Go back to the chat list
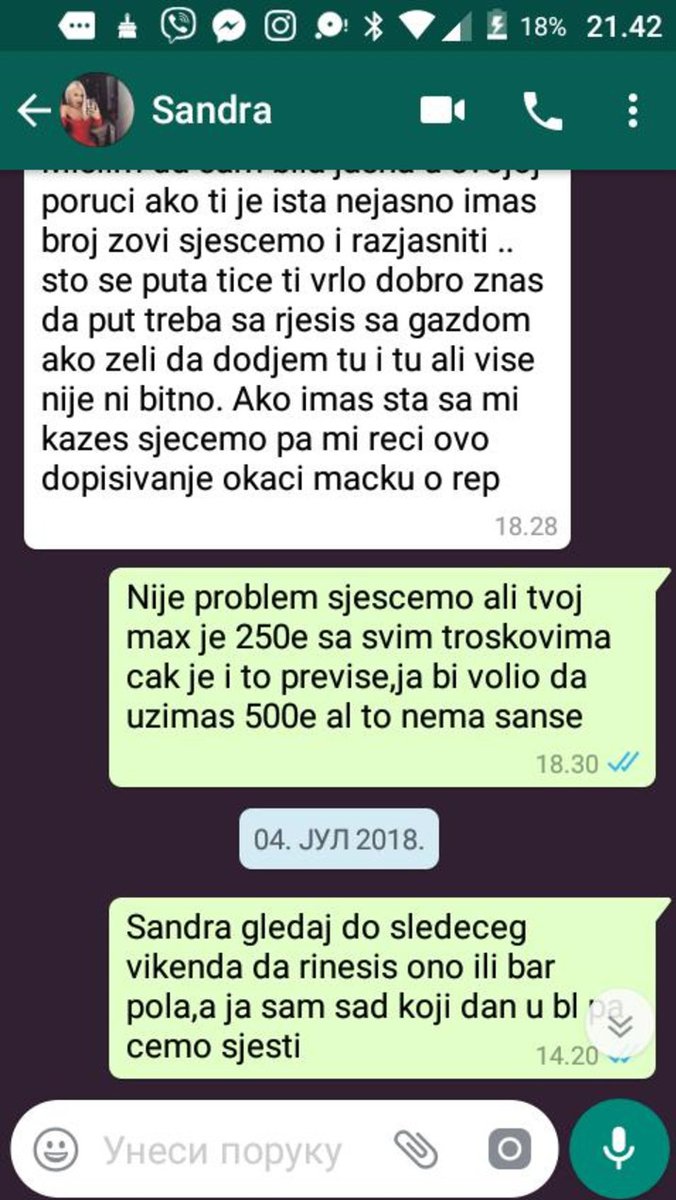The height and width of the screenshot is (1200, 676). [x=33, y=111]
